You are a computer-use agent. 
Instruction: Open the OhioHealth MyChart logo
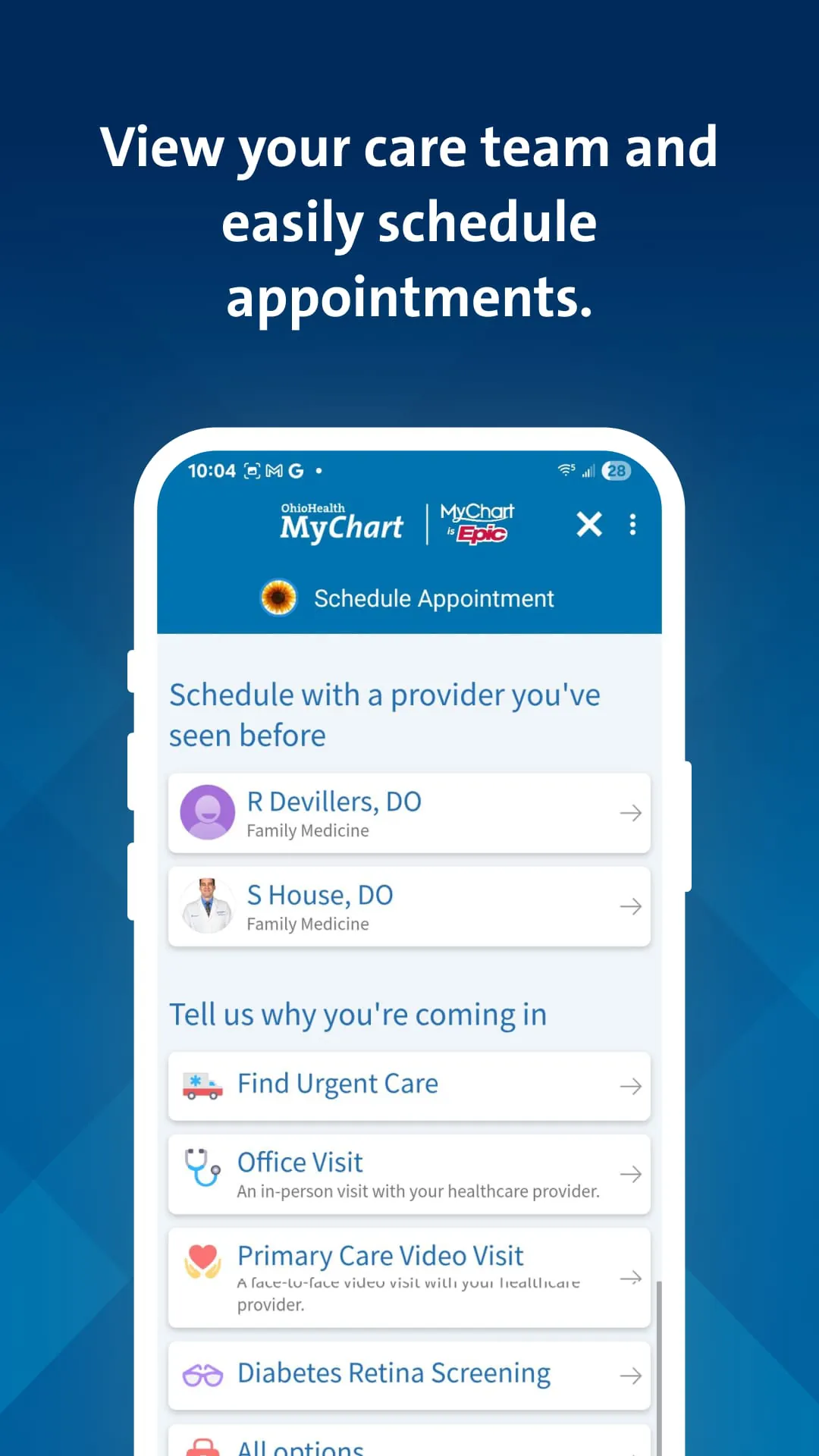coord(340,522)
